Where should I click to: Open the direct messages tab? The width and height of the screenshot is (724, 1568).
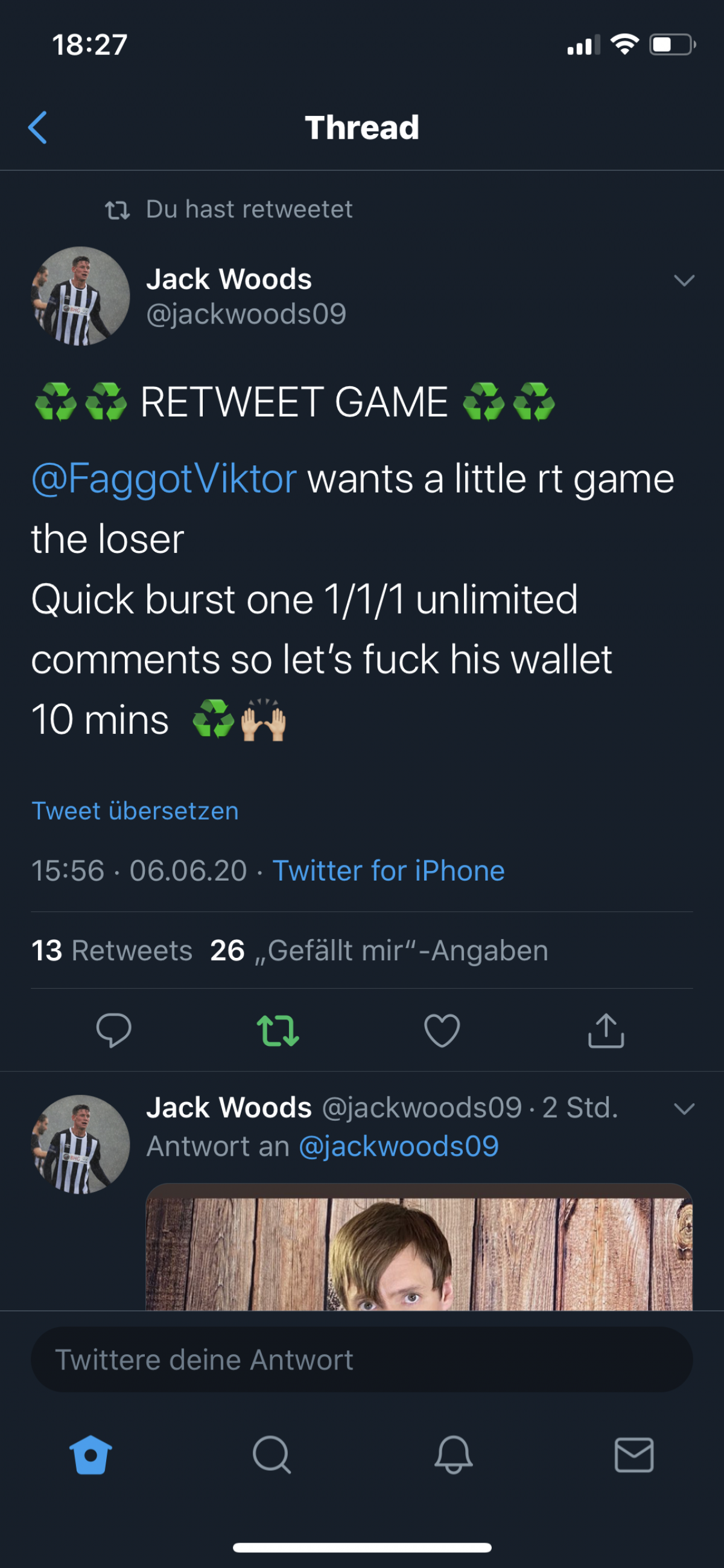point(634,1455)
